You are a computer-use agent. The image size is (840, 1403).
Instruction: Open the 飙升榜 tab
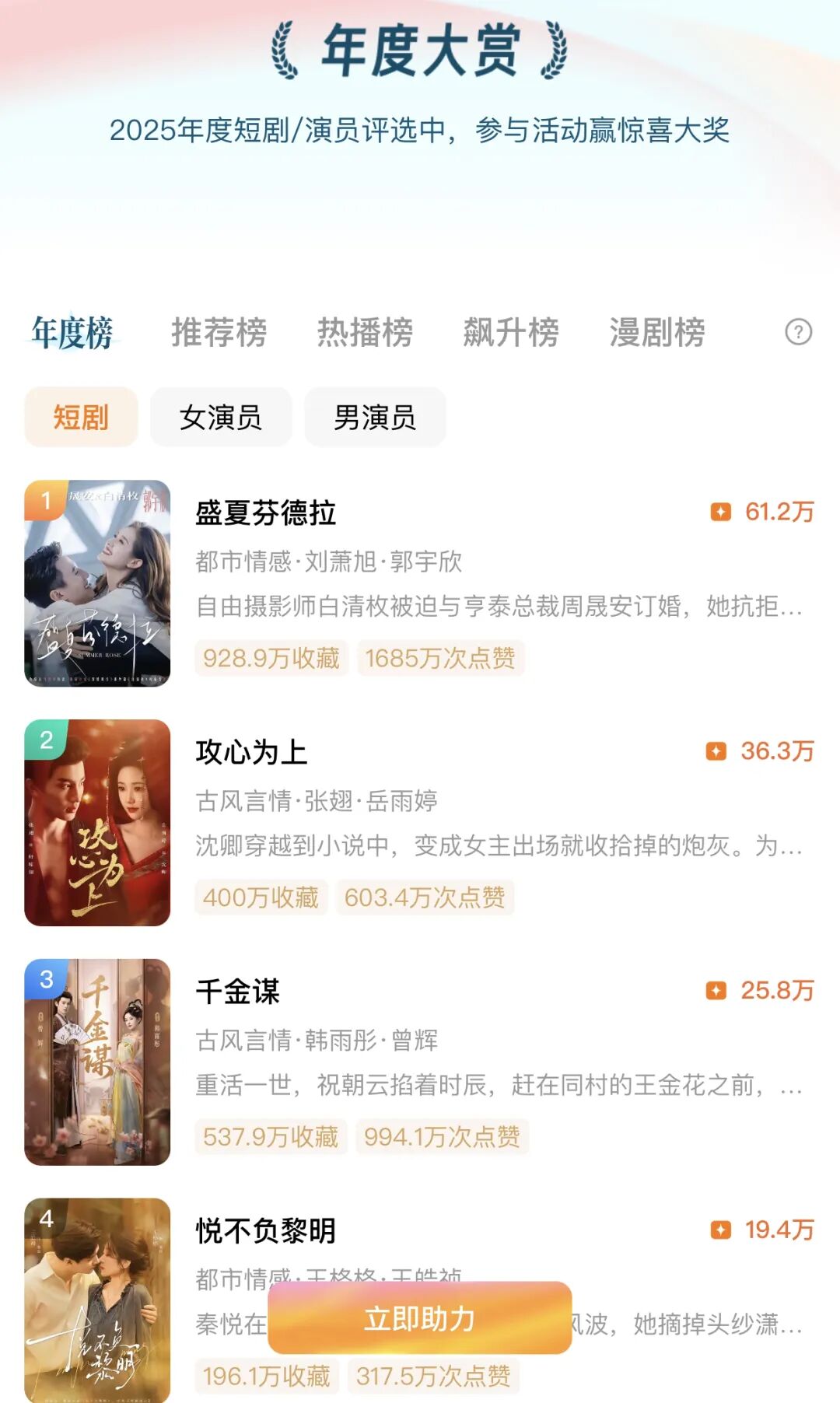511,333
